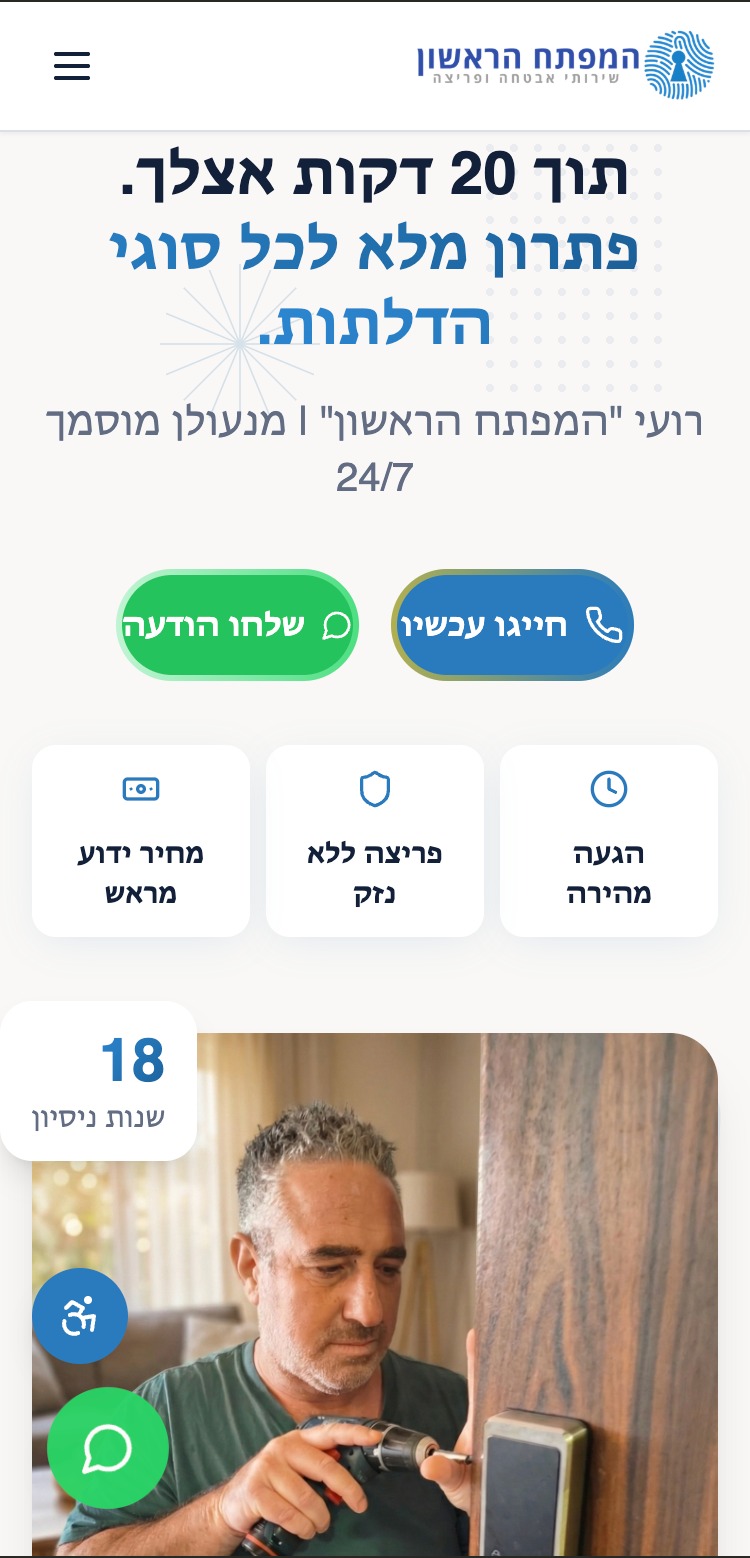This screenshot has height=1558, width=750.
Task: Click the fingerprint keyhole logo icon
Action: (679, 65)
